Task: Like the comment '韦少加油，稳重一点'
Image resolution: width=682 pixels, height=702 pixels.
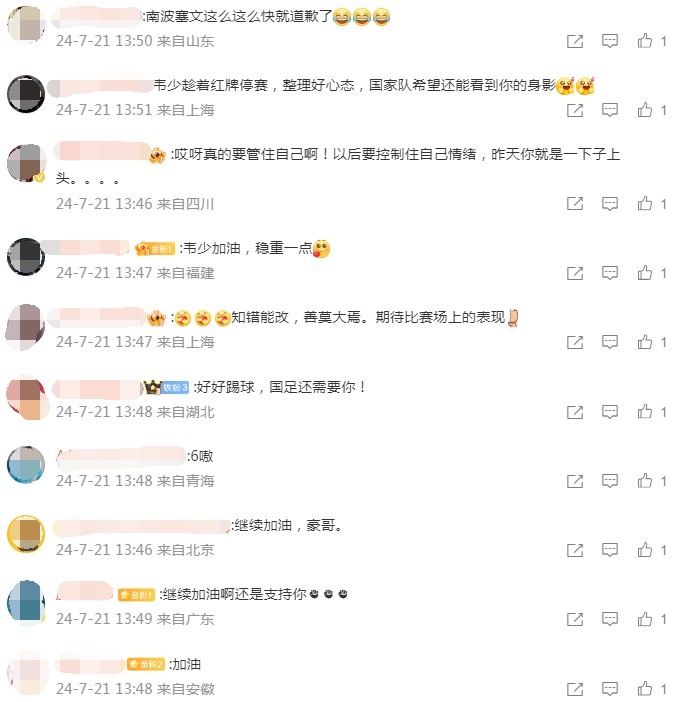Action: point(645,273)
